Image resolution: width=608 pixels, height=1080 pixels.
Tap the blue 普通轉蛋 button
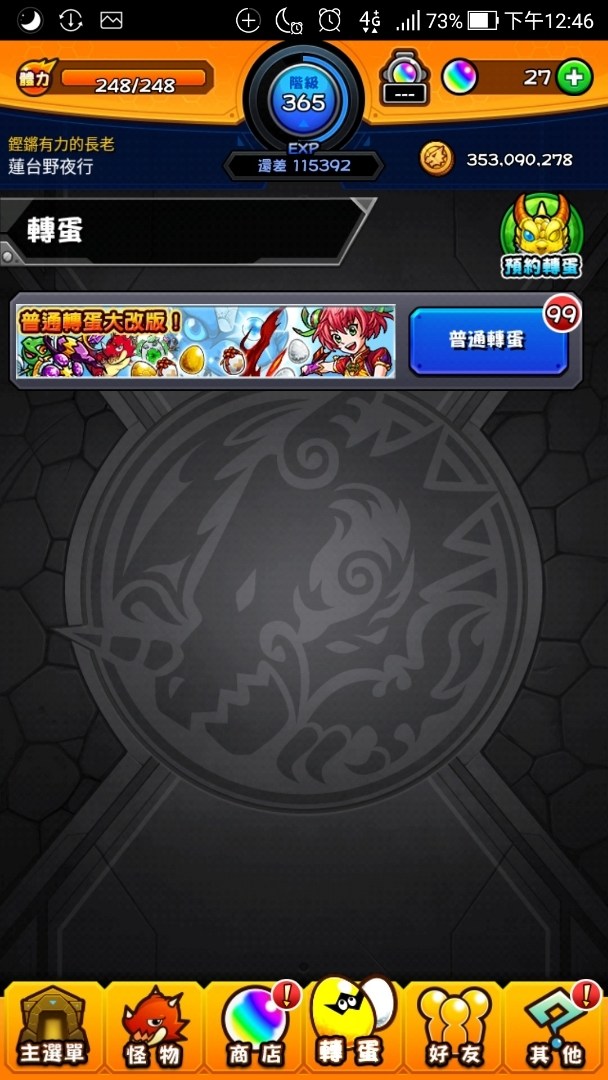click(x=489, y=340)
